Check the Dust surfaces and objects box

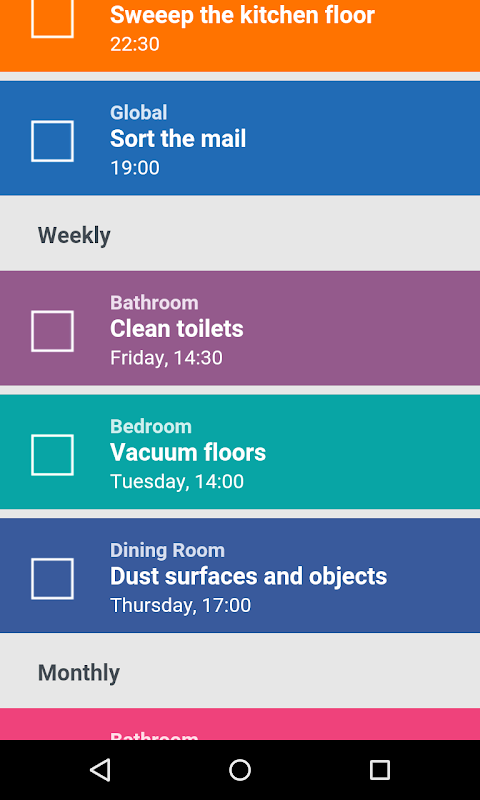click(52, 579)
